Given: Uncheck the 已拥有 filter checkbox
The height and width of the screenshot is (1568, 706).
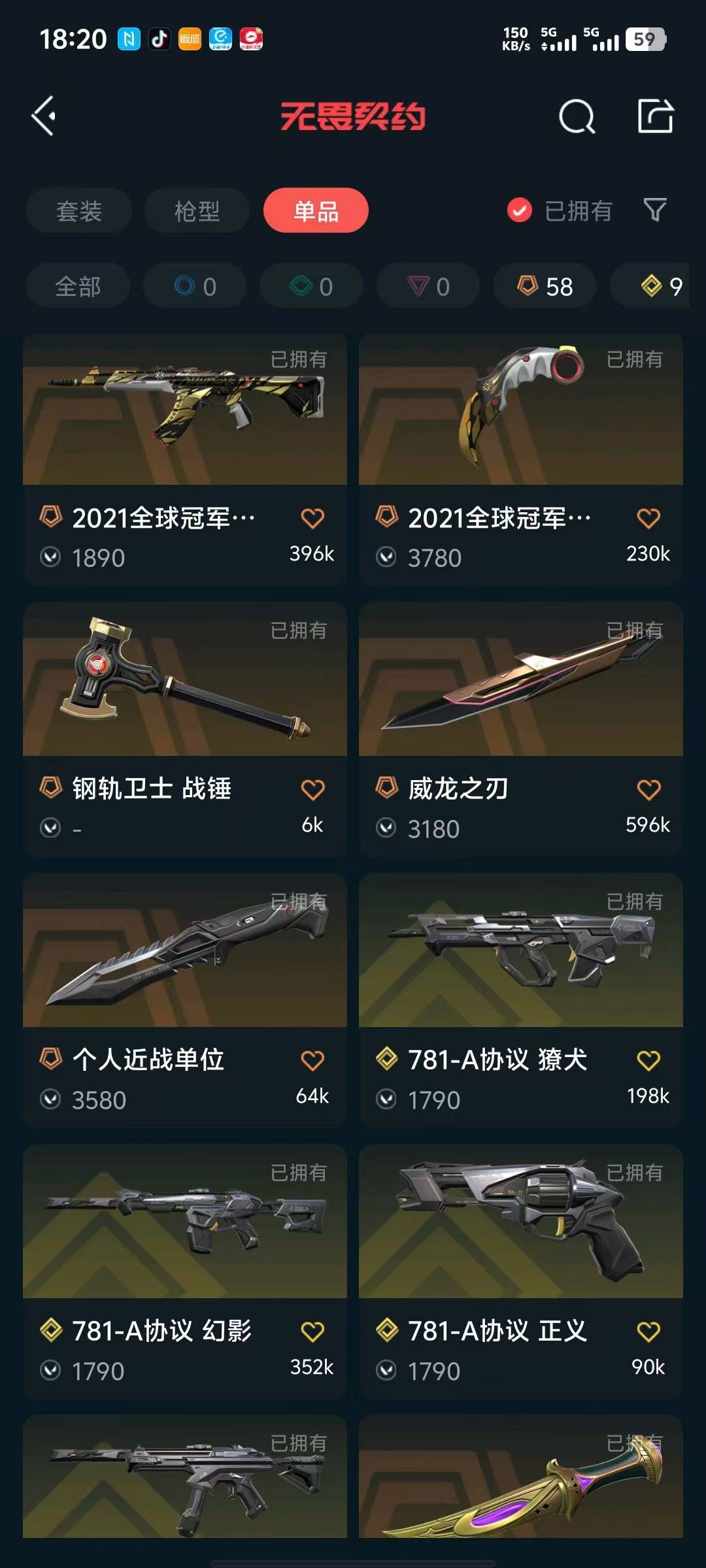Looking at the screenshot, I should (x=520, y=210).
